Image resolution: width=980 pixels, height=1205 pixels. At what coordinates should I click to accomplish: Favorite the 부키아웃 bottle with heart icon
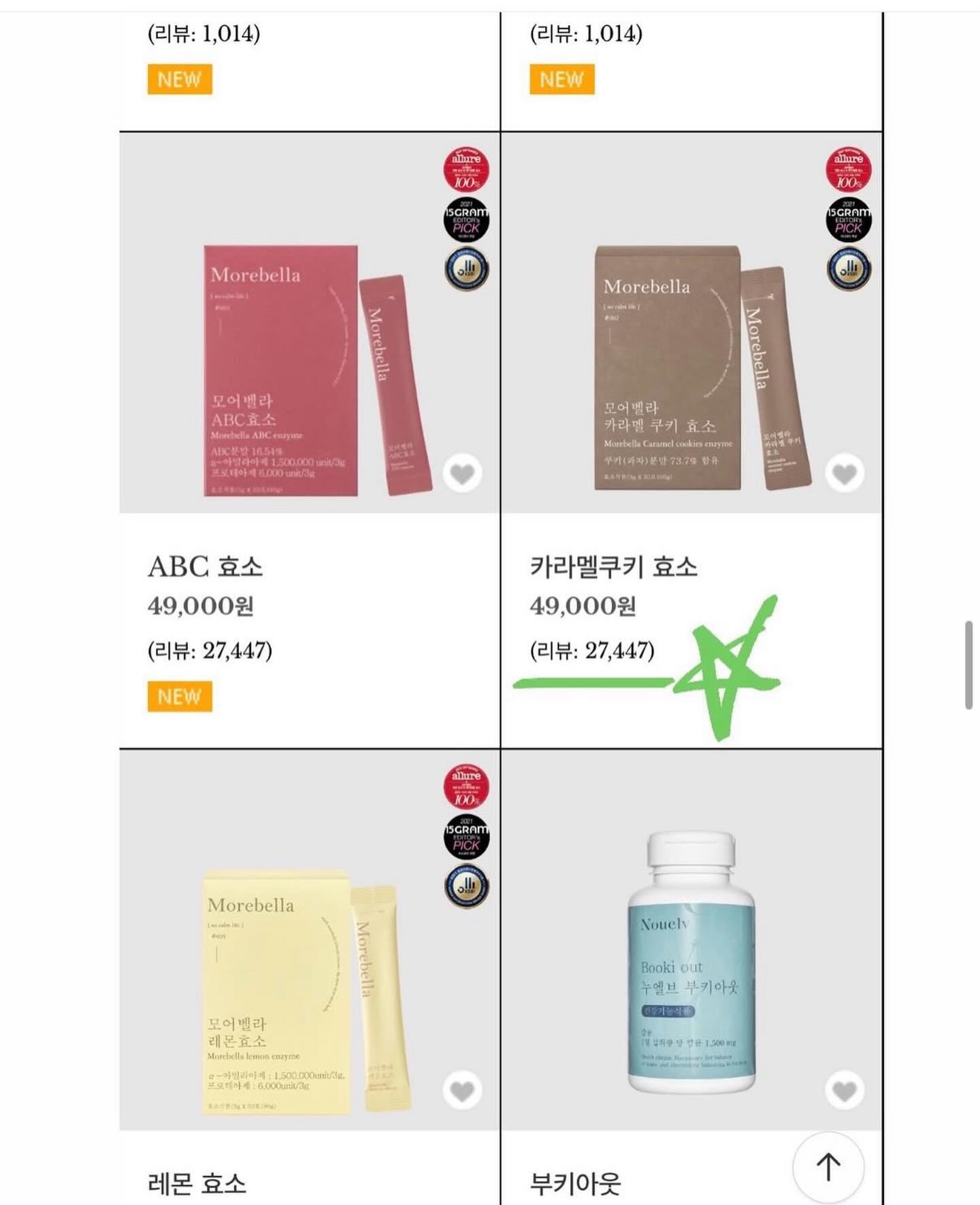pos(845,1091)
